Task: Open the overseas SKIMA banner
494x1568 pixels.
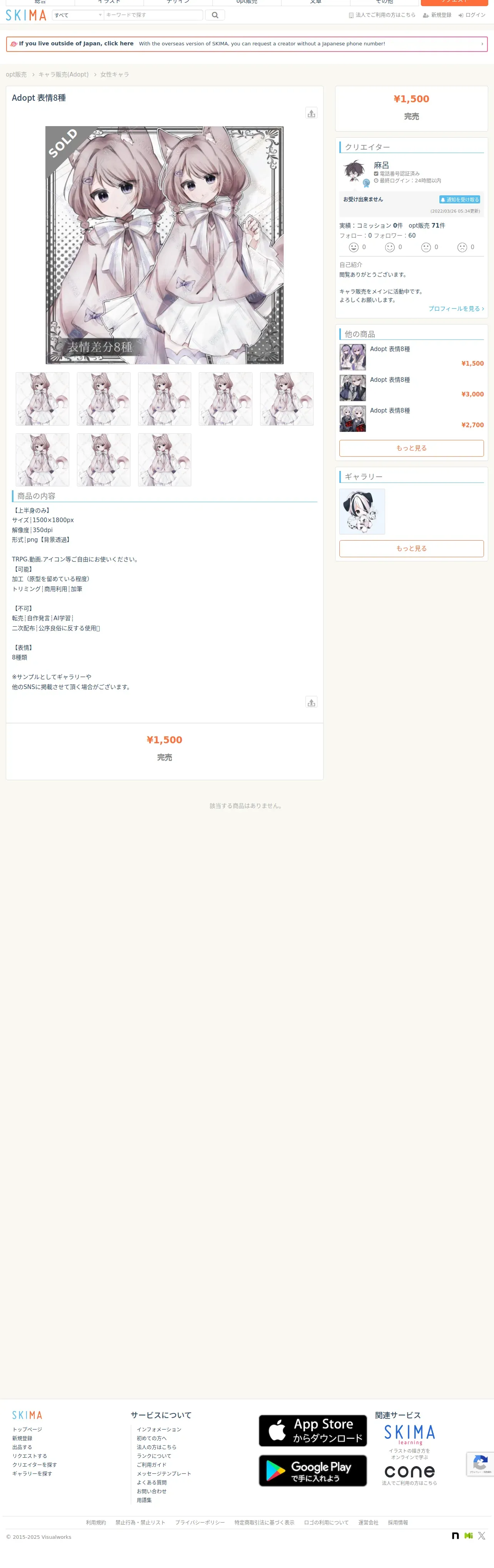Action: [247, 44]
